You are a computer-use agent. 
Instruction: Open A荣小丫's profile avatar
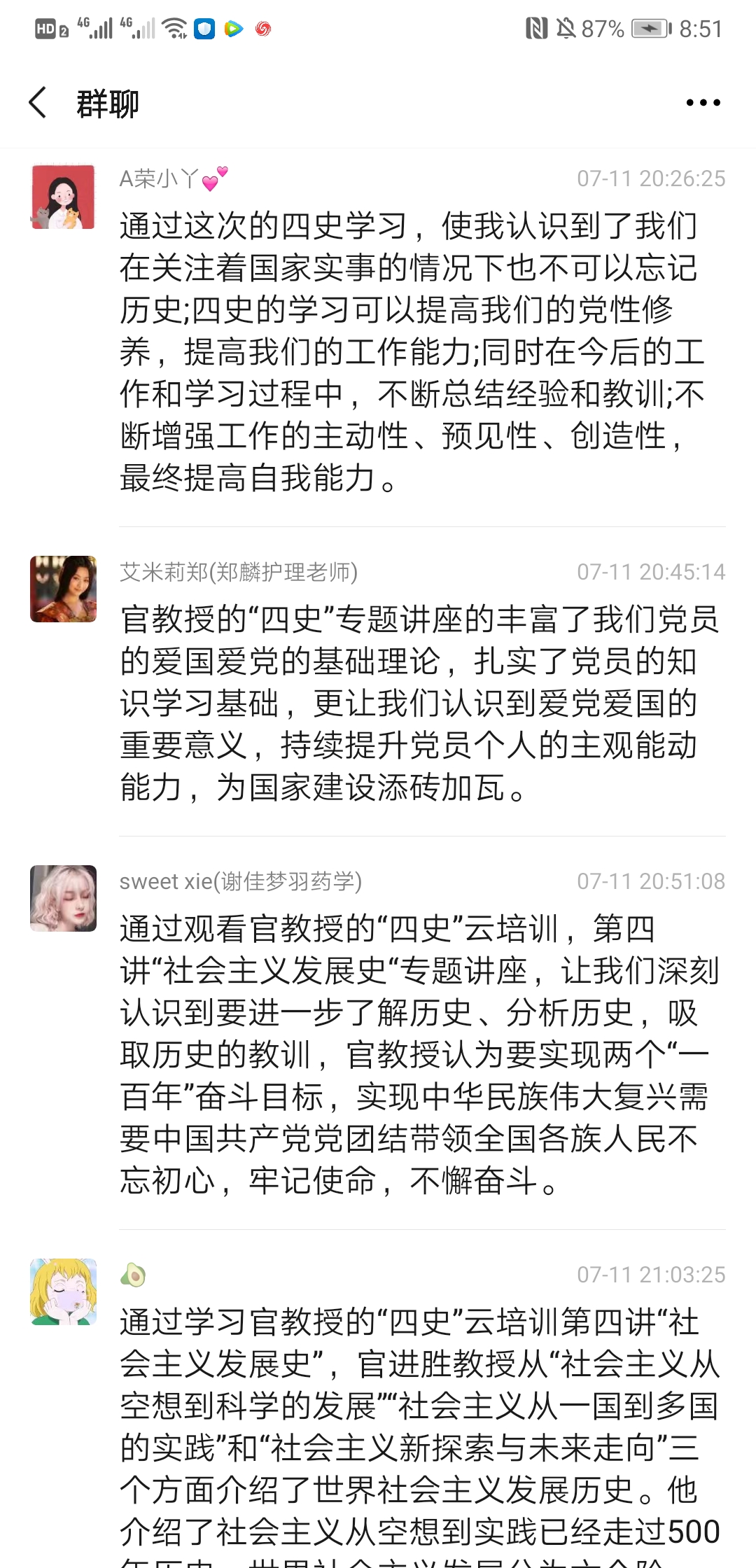click(63, 197)
